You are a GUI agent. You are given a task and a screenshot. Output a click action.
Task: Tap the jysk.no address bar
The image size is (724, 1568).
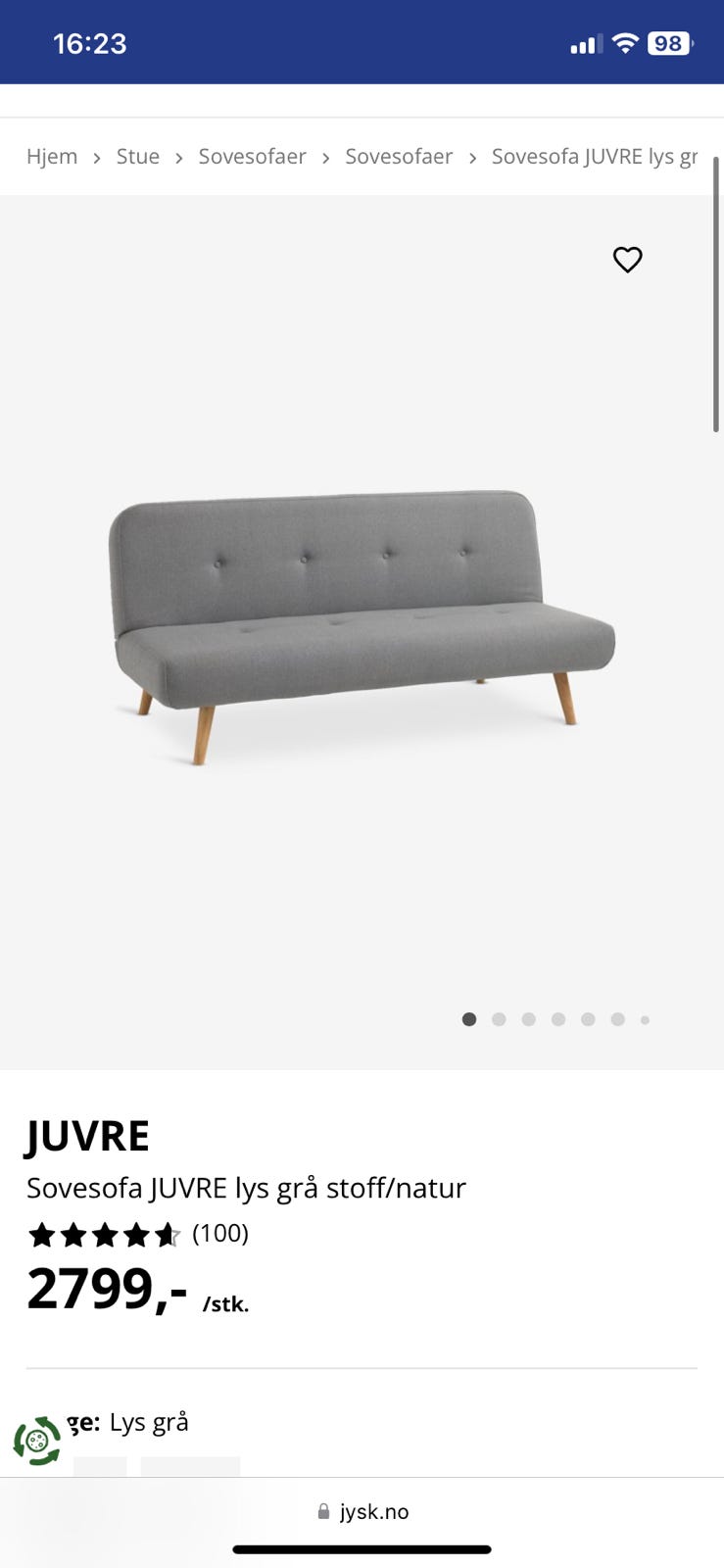coord(362,1511)
